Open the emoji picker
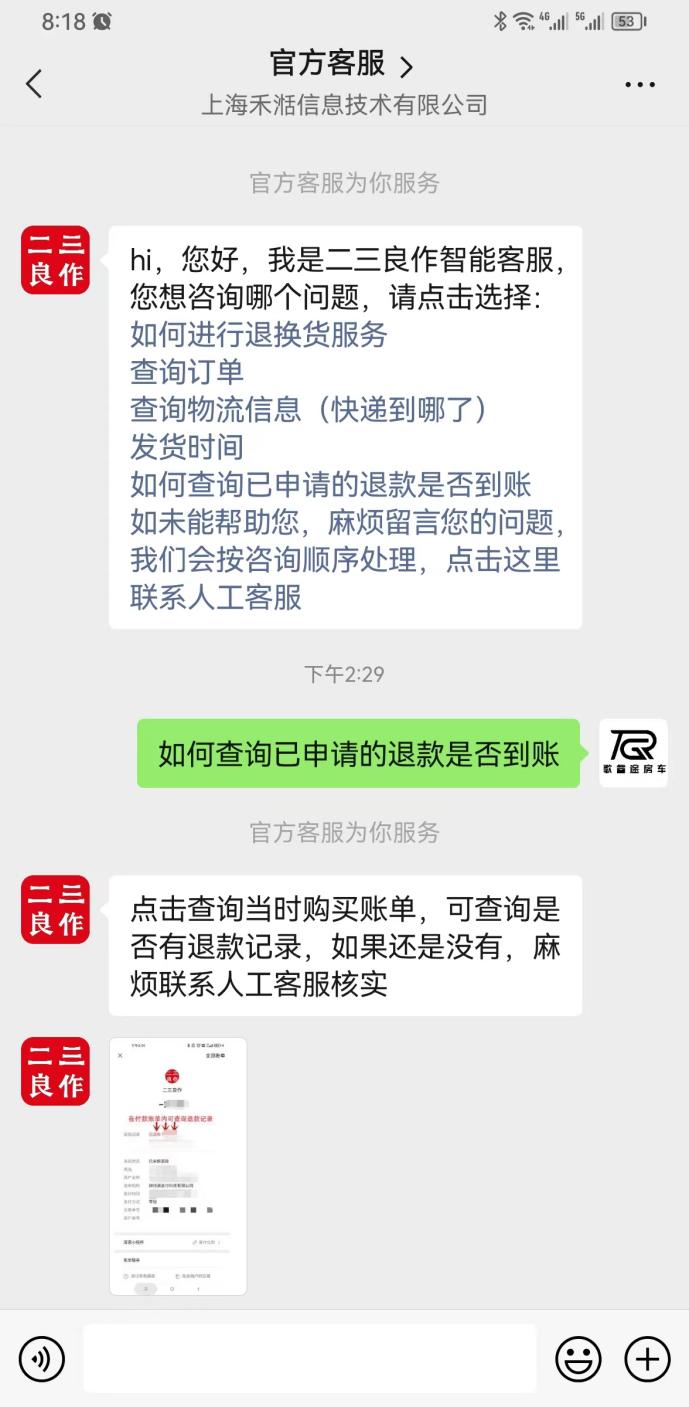Screen dimensions: 689x1407 click(579, 1359)
